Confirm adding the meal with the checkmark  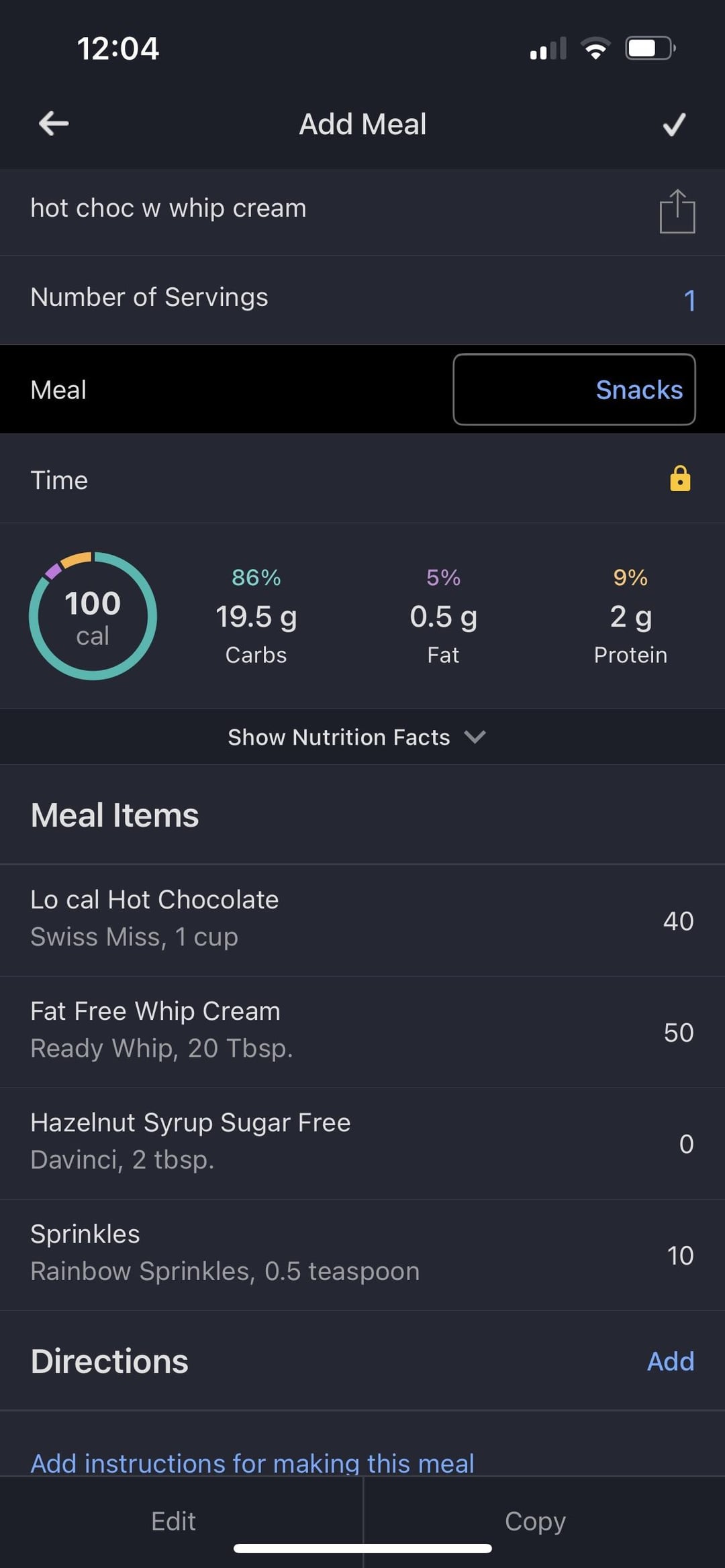[674, 123]
